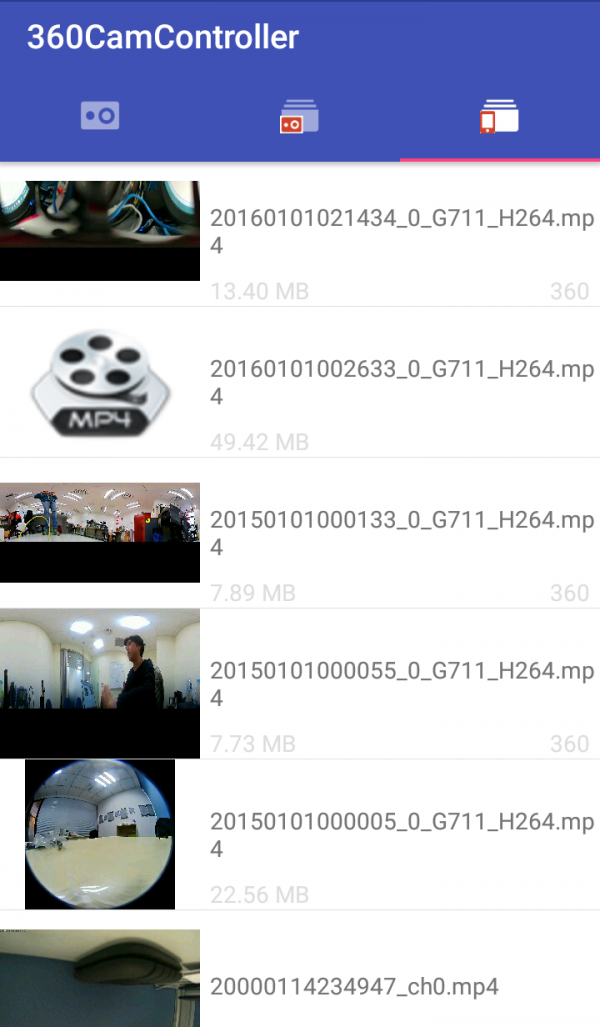Switch to the camera gallery tab
This screenshot has height=1027, width=600.
coord(299,116)
